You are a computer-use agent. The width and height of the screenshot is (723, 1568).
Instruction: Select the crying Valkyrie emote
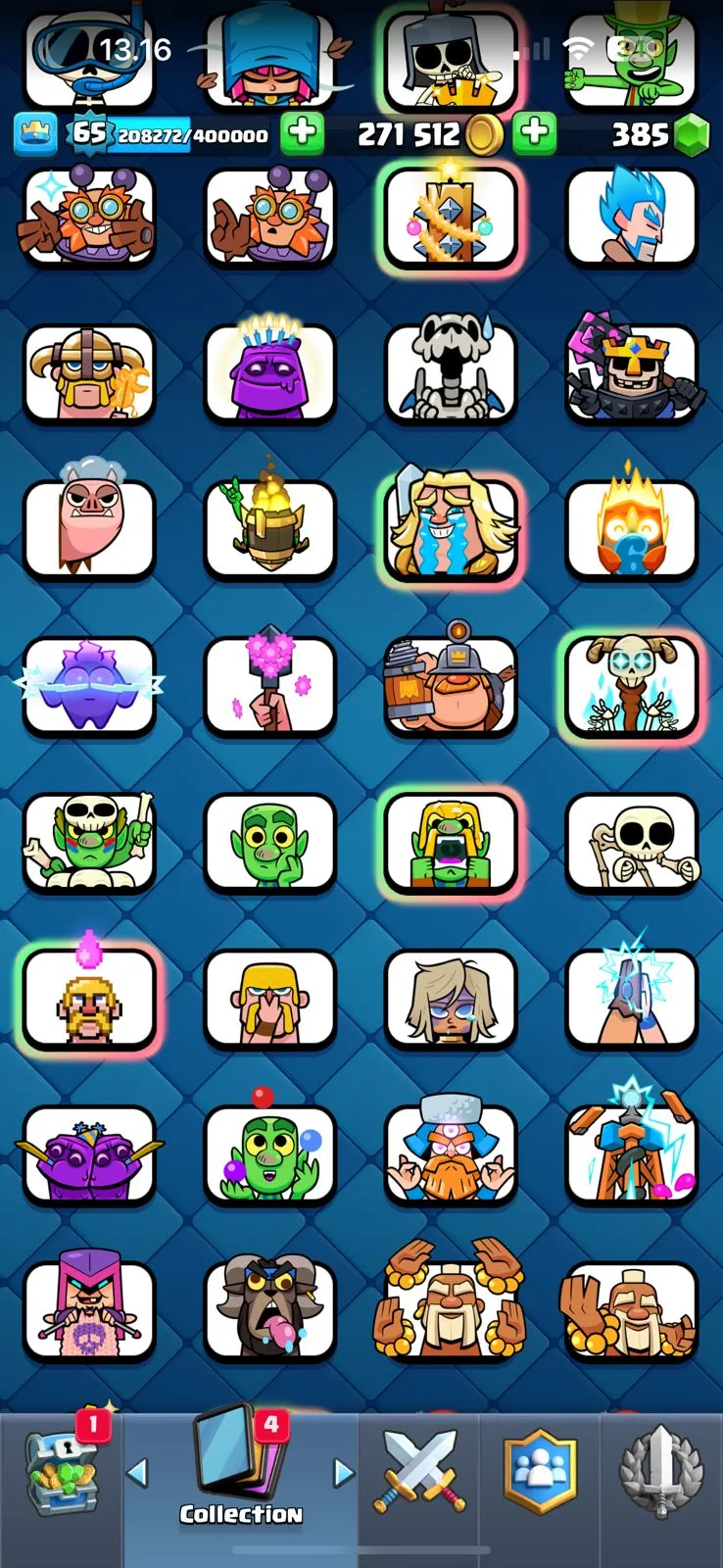[451, 529]
